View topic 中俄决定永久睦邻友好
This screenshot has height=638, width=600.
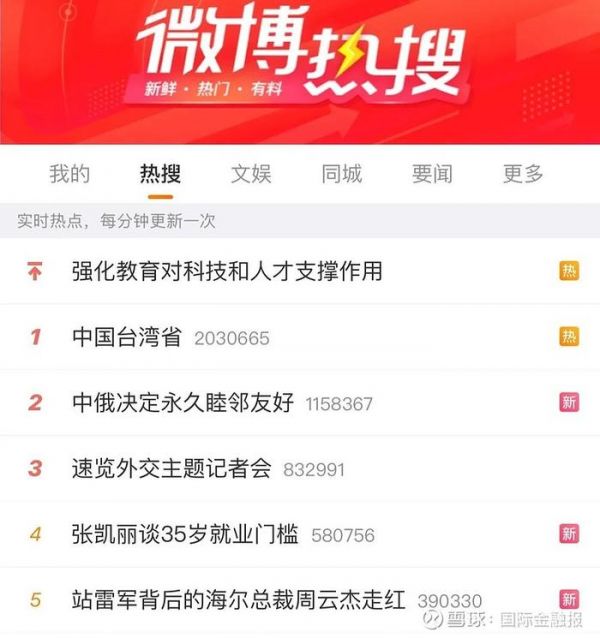click(183, 403)
